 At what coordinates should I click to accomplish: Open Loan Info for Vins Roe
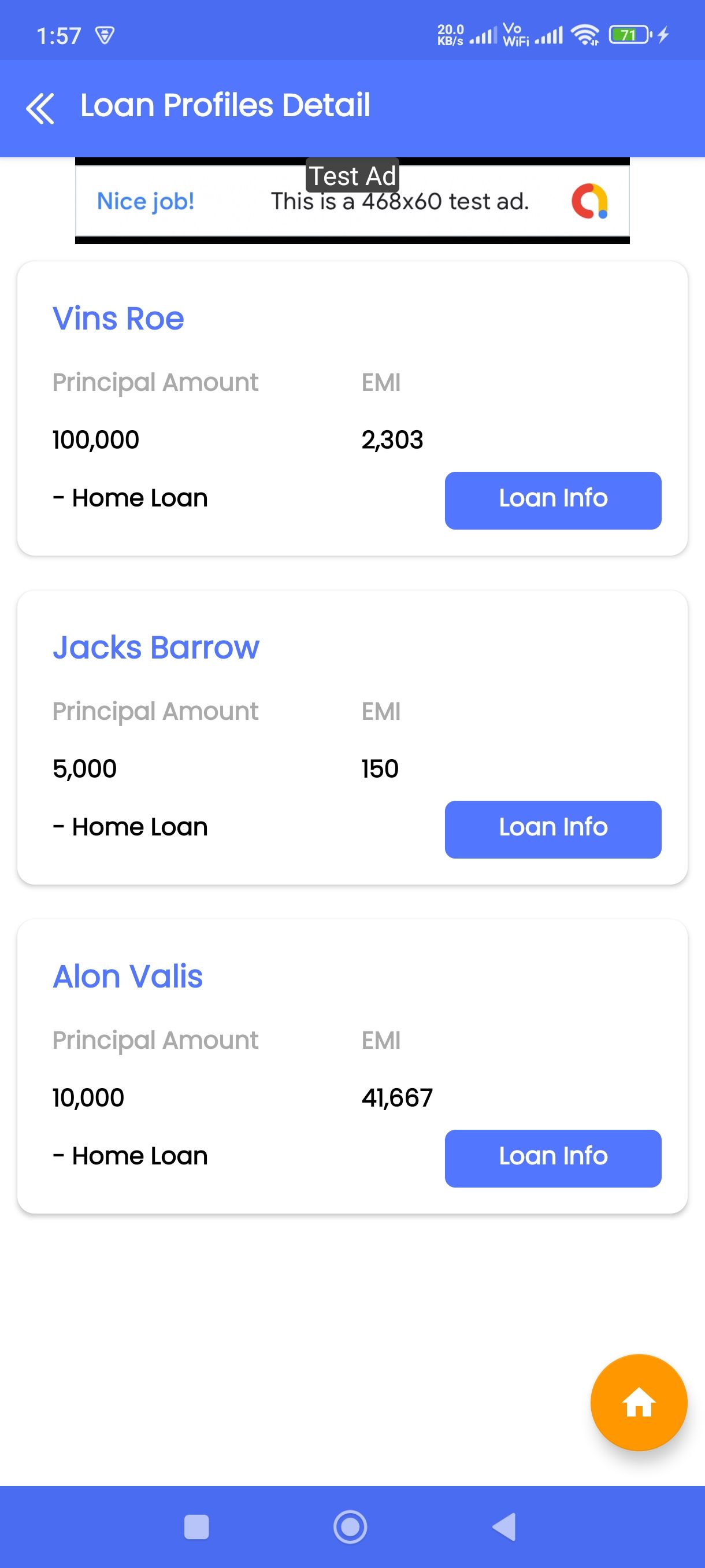553,500
